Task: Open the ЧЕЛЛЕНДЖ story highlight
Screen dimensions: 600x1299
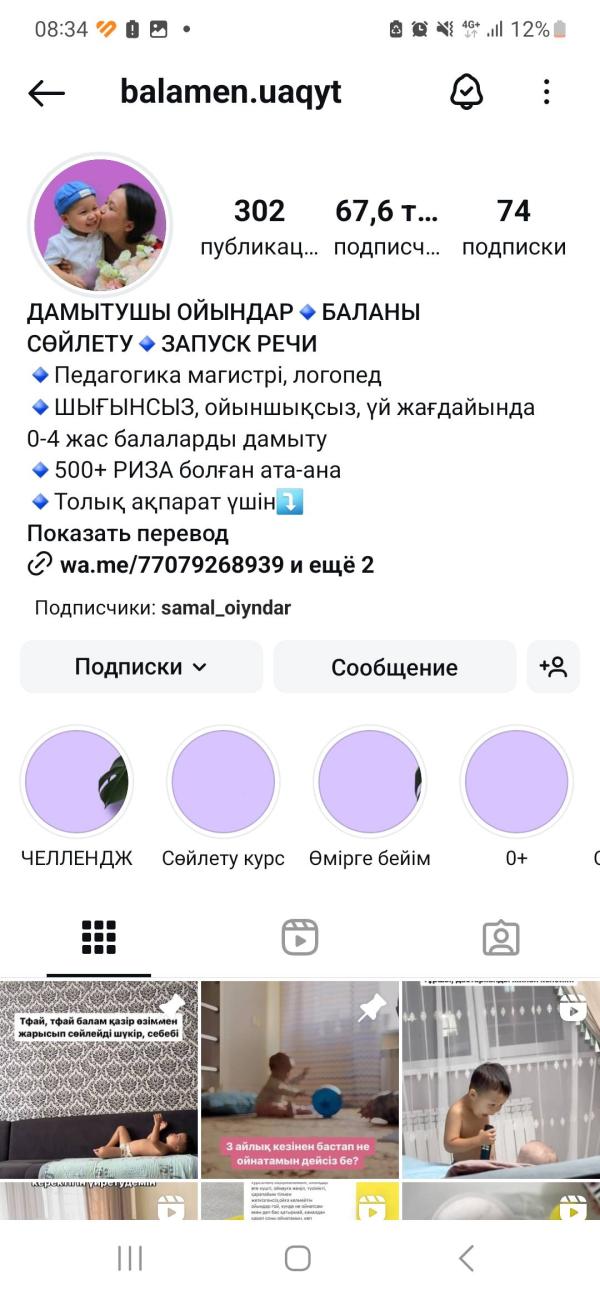Action: tap(77, 782)
